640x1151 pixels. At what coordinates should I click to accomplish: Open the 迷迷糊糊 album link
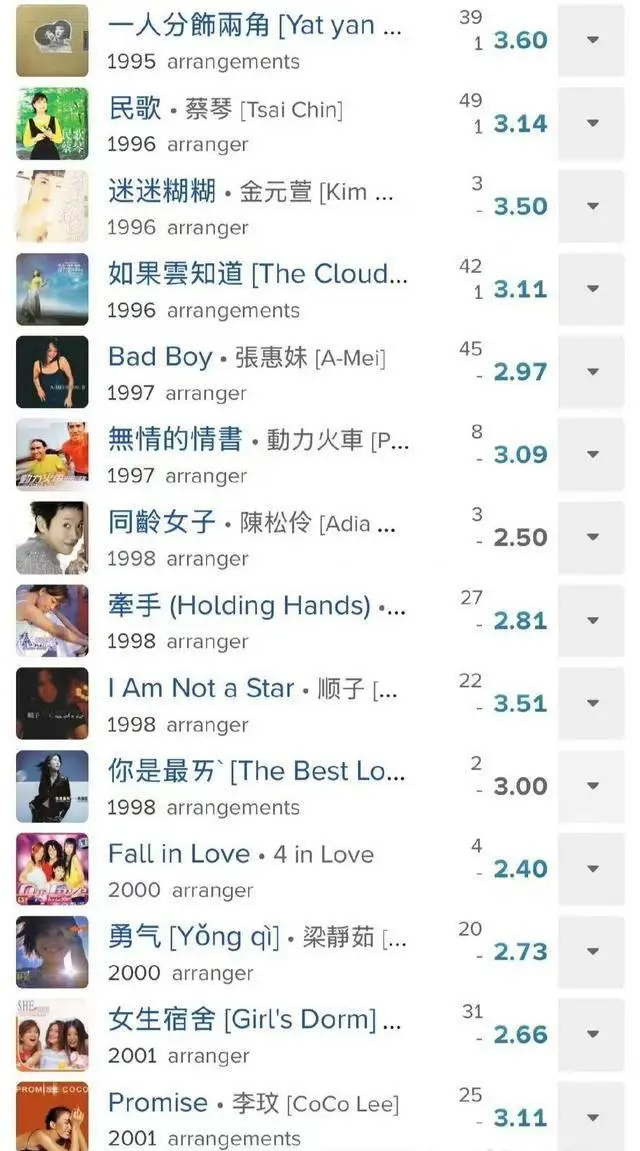[x=162, y=191]
